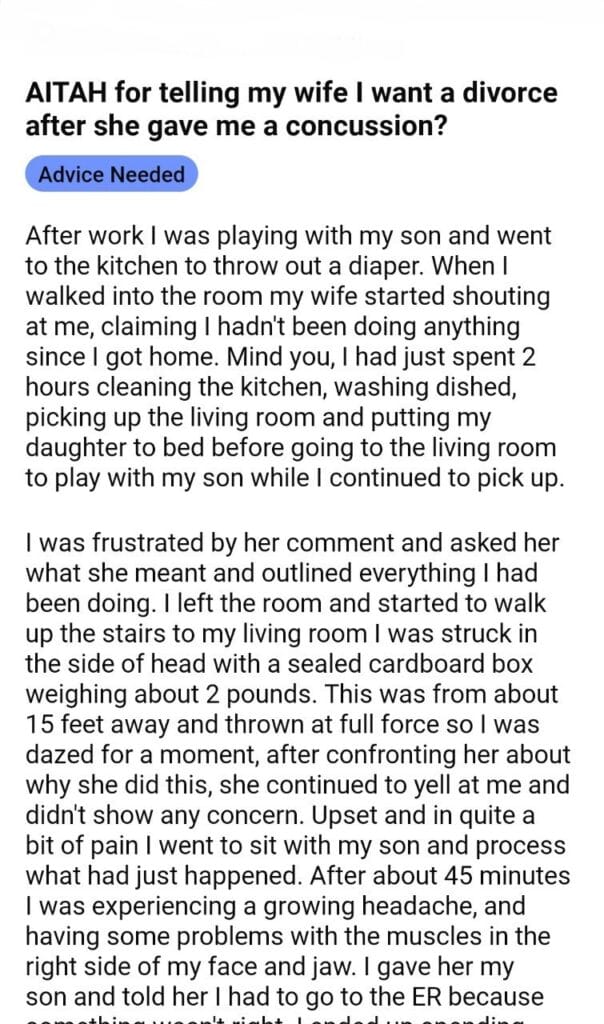The height and width of the screenshot is (1024, 604).
Task: Tap the Advice Needed flair chip
Action: (x=111, y=174)
